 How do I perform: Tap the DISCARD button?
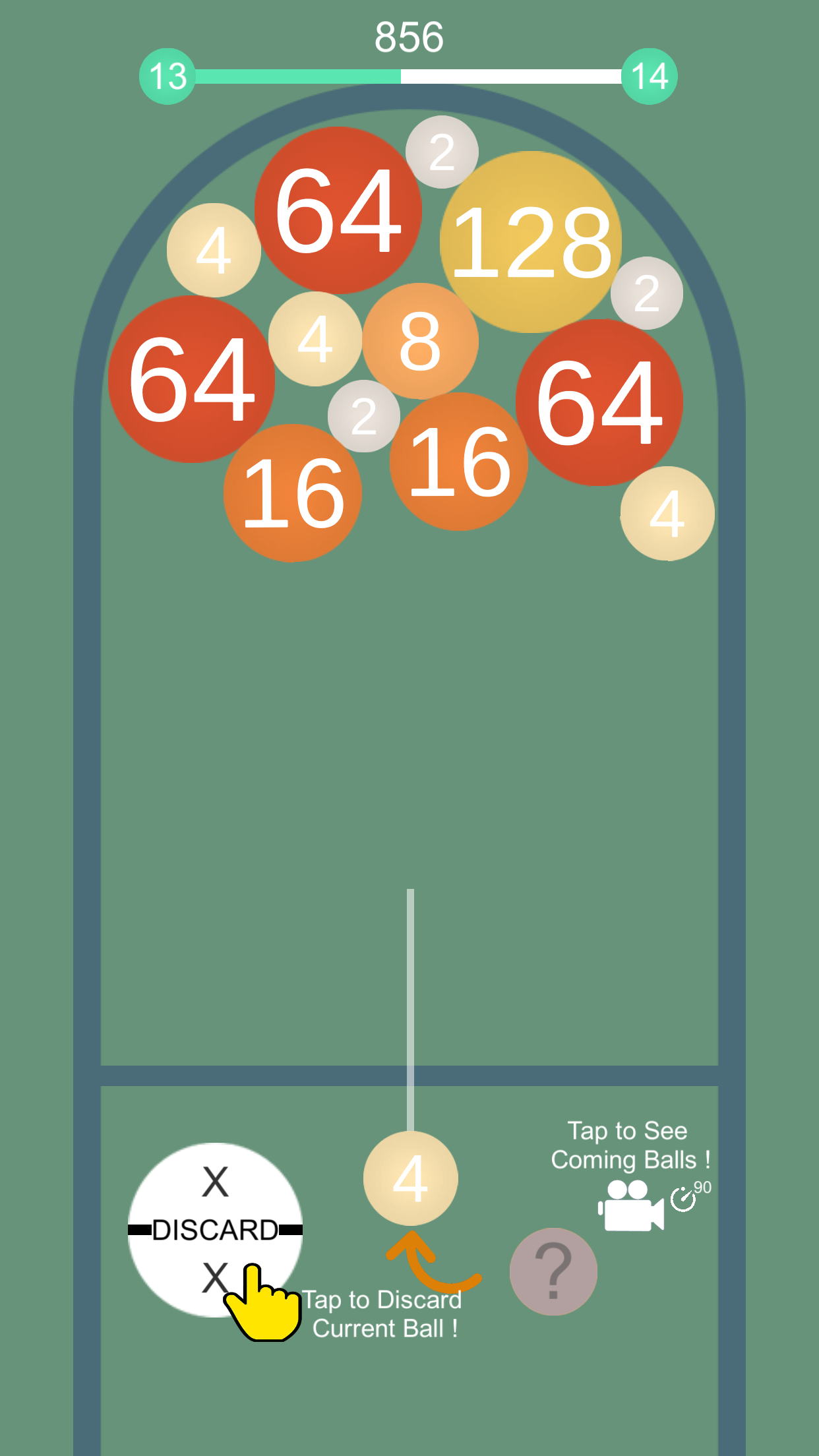coord(214,1229)
